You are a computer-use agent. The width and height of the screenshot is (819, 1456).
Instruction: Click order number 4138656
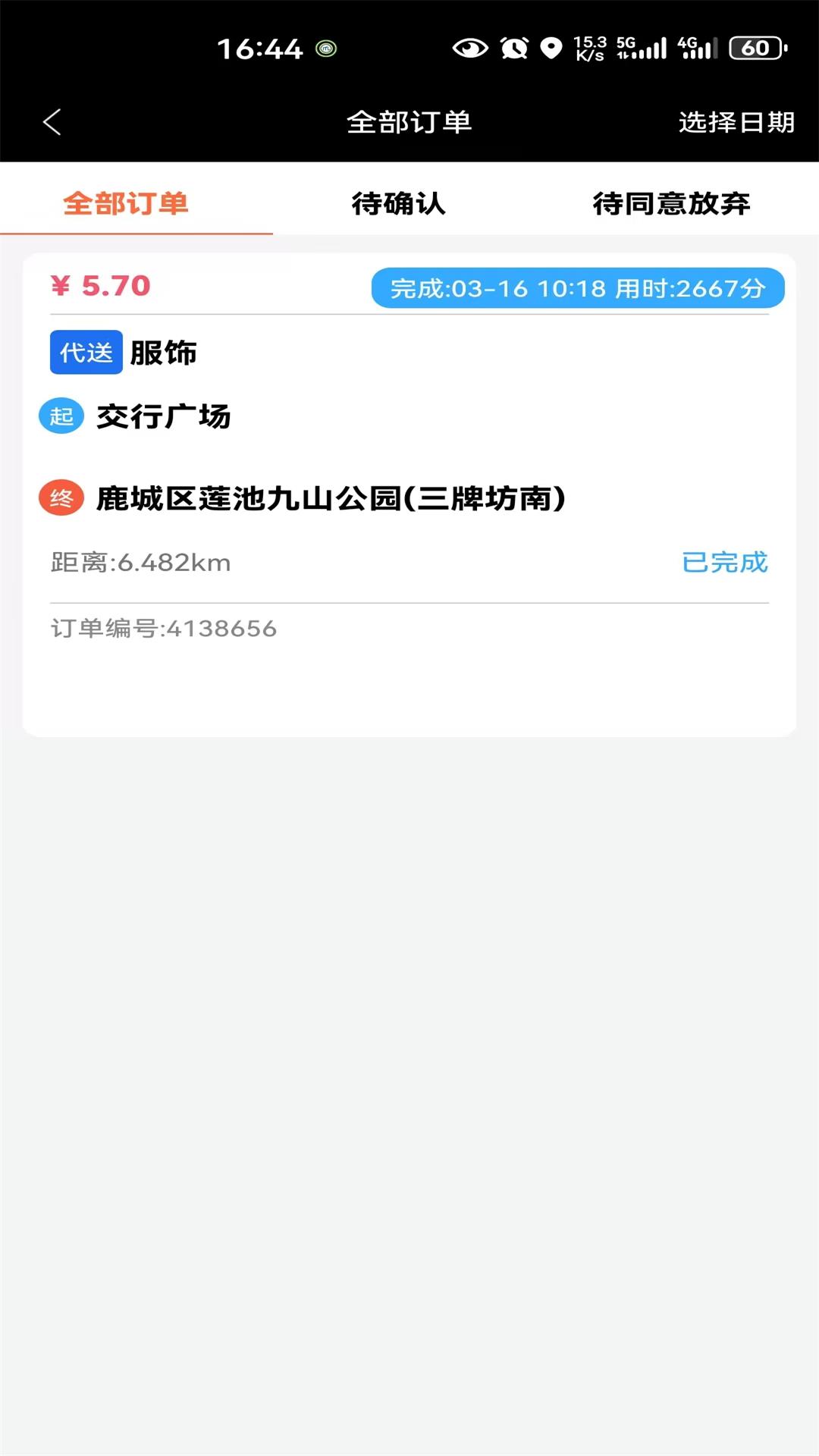click(164, 628)
